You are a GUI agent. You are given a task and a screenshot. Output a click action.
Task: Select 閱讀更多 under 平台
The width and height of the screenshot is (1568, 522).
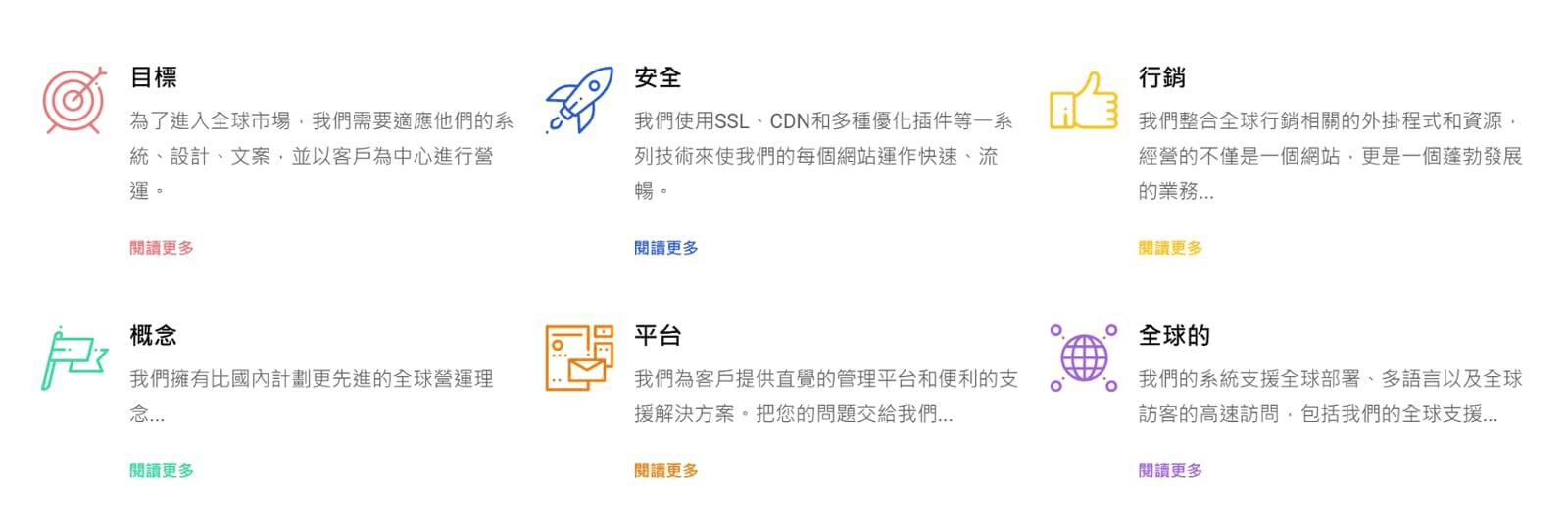665,470
